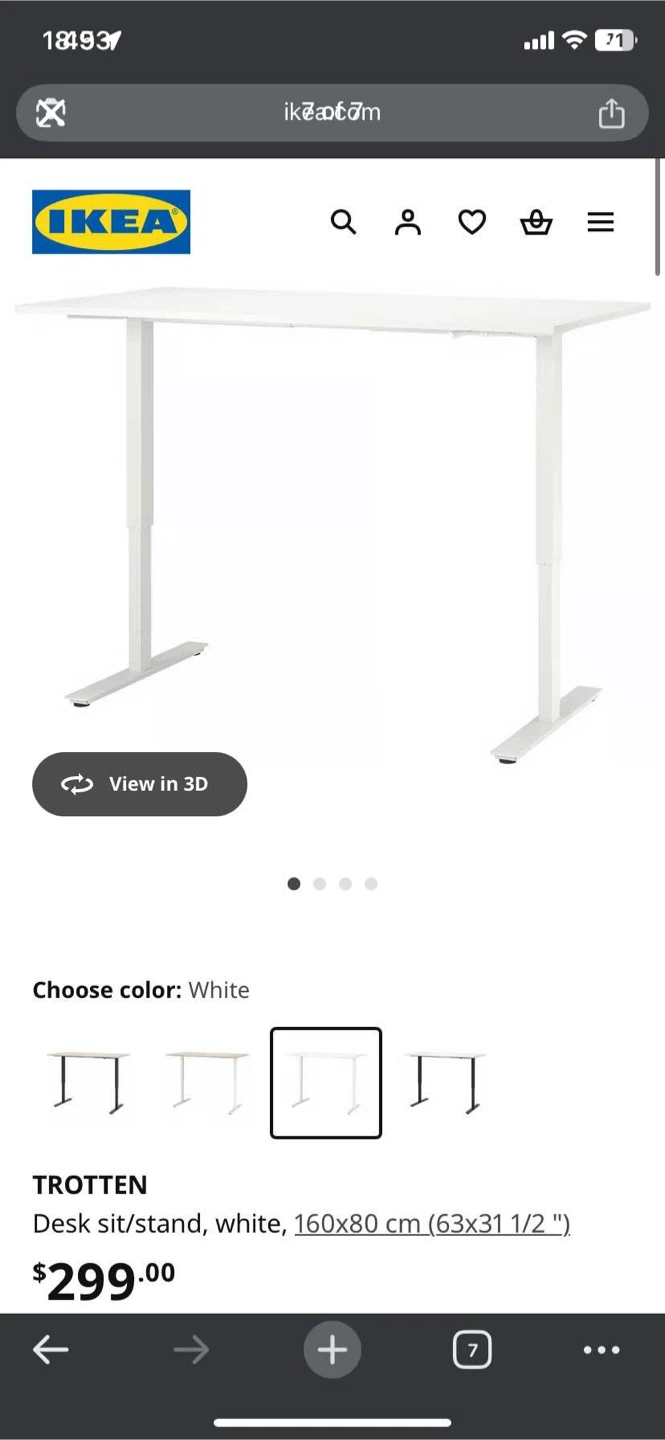Viewport: 665px width, 1440px height.
Task: Tap View in 3D button
Action: 140,784
